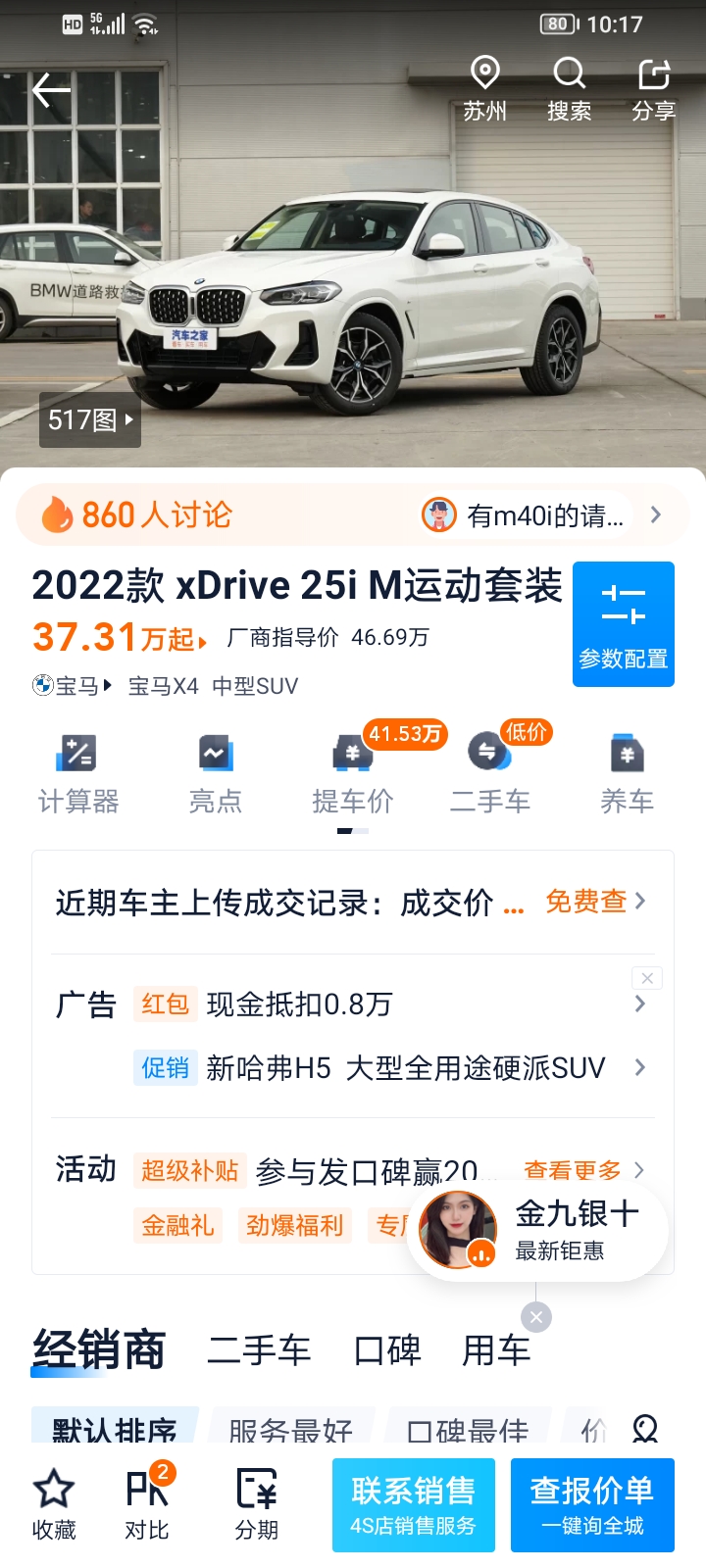The width and height of the screenshot is (706, 1568).
Task: Switch to the 口碑 tab
Action: point(387,1350)
